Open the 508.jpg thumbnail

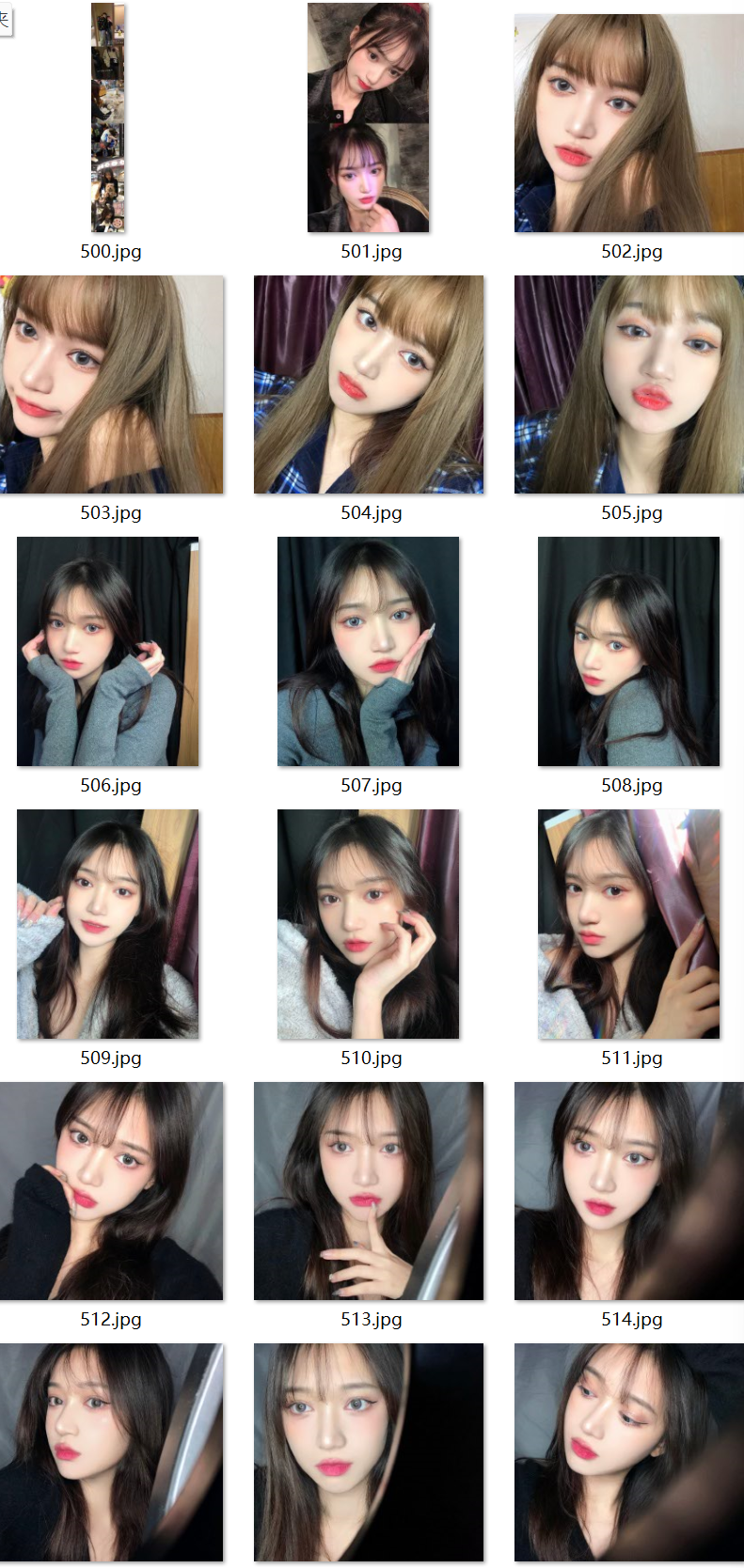pyautogui.click(x=629, y=651)
